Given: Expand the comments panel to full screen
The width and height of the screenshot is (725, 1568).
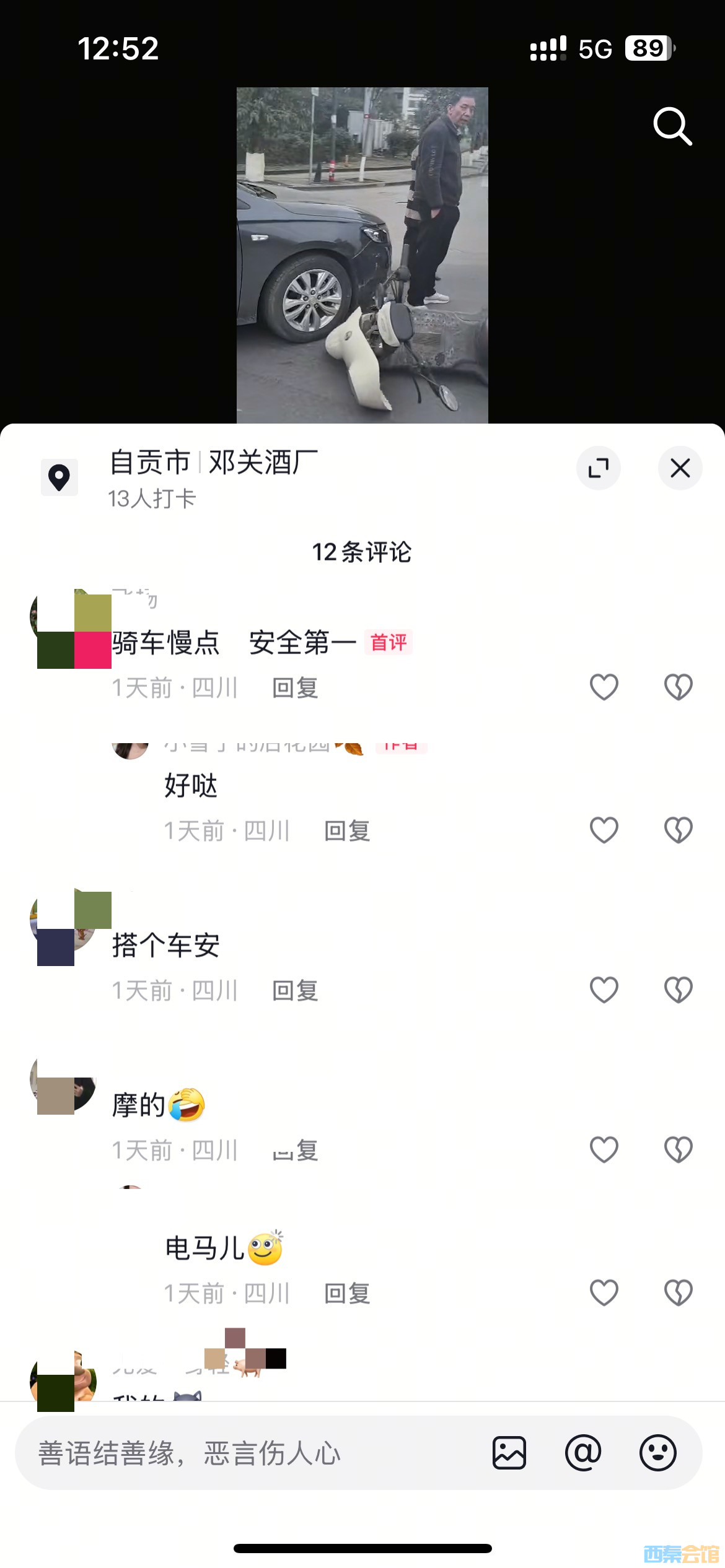Looking at the screenshot, I should tap(598, 468).
